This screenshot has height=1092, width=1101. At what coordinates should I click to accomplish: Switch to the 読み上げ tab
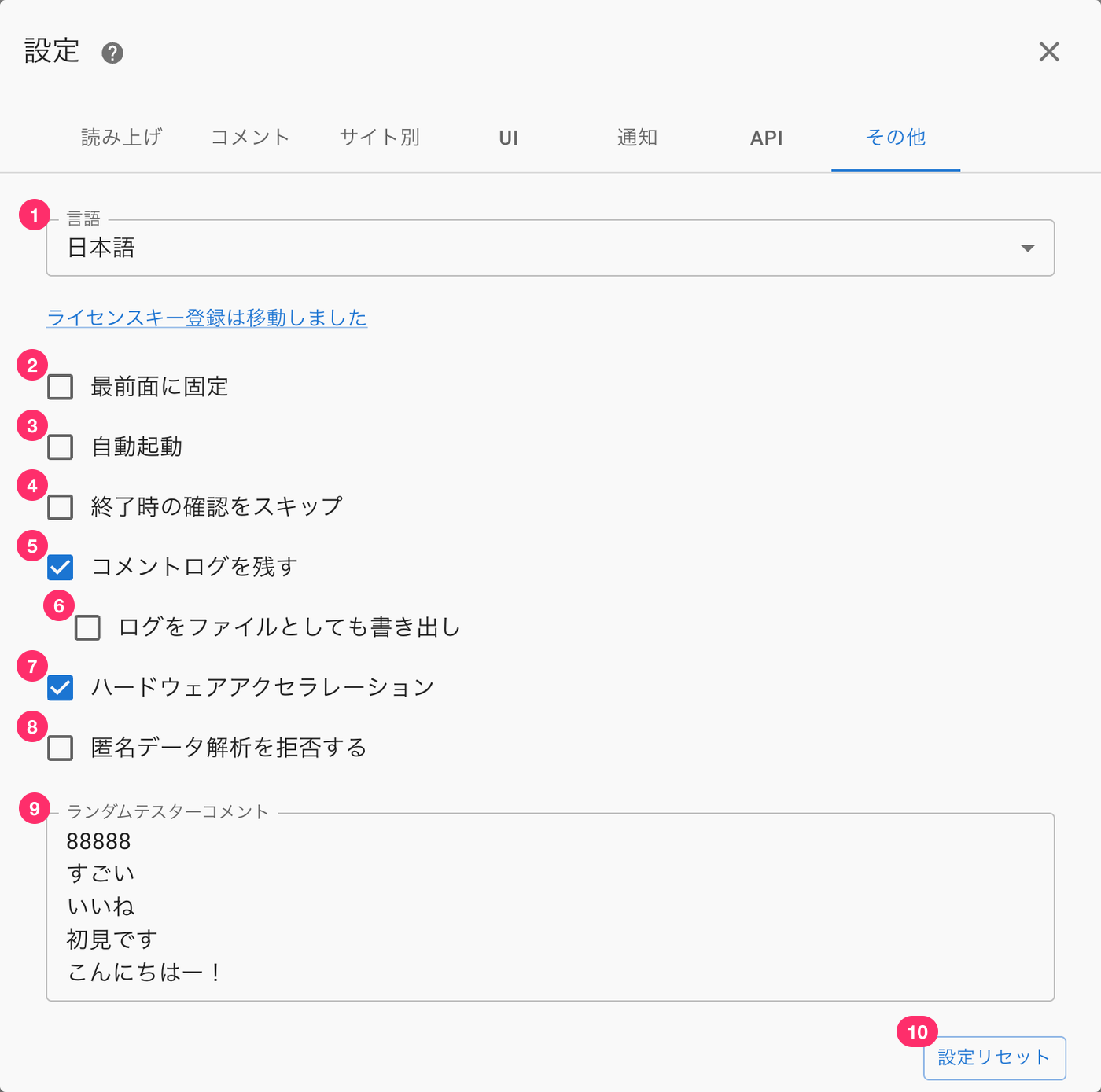pyautogui.click(x=122, y=138)
